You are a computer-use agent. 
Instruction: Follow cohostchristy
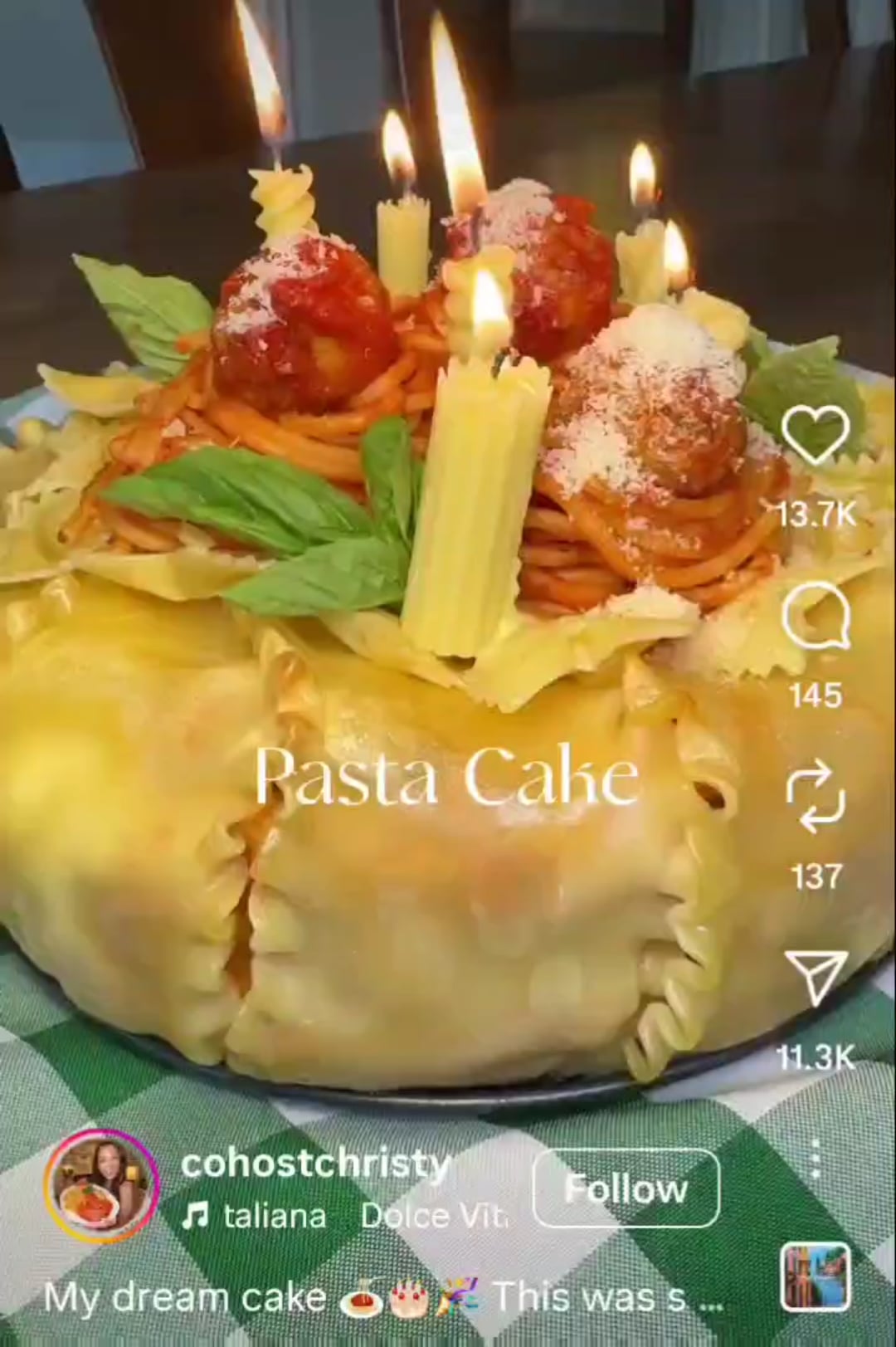coord(626,1189)
